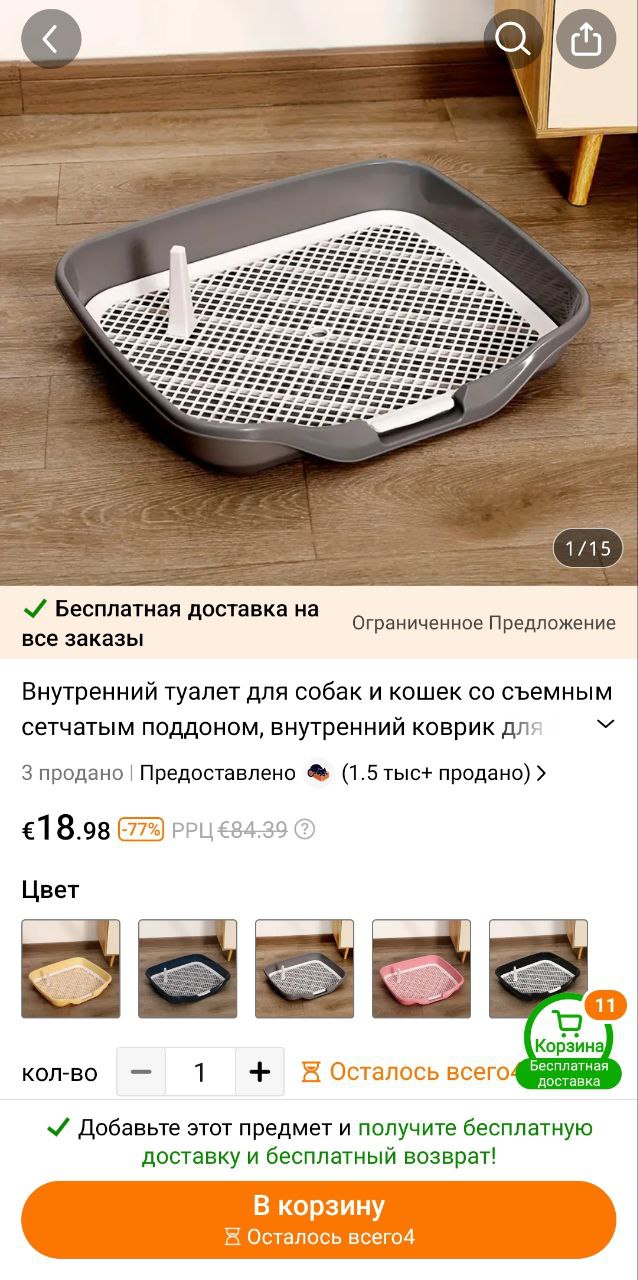
Task: Pick the gray color option
Action: tap(304, 968)
